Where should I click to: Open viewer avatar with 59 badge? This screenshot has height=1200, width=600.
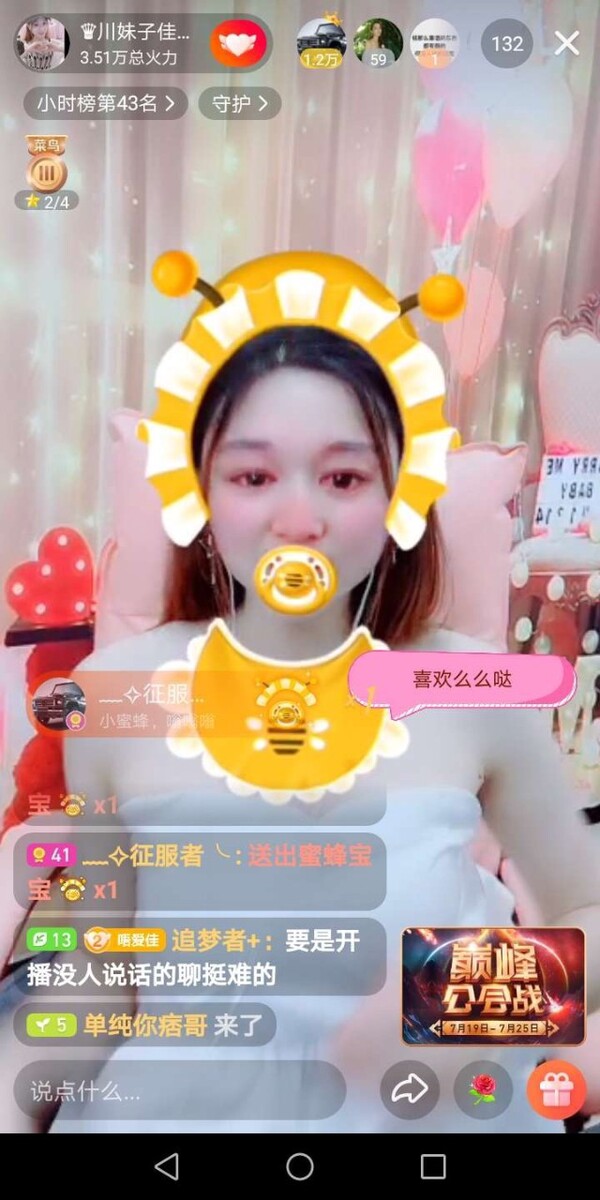[x=378, y=43]
